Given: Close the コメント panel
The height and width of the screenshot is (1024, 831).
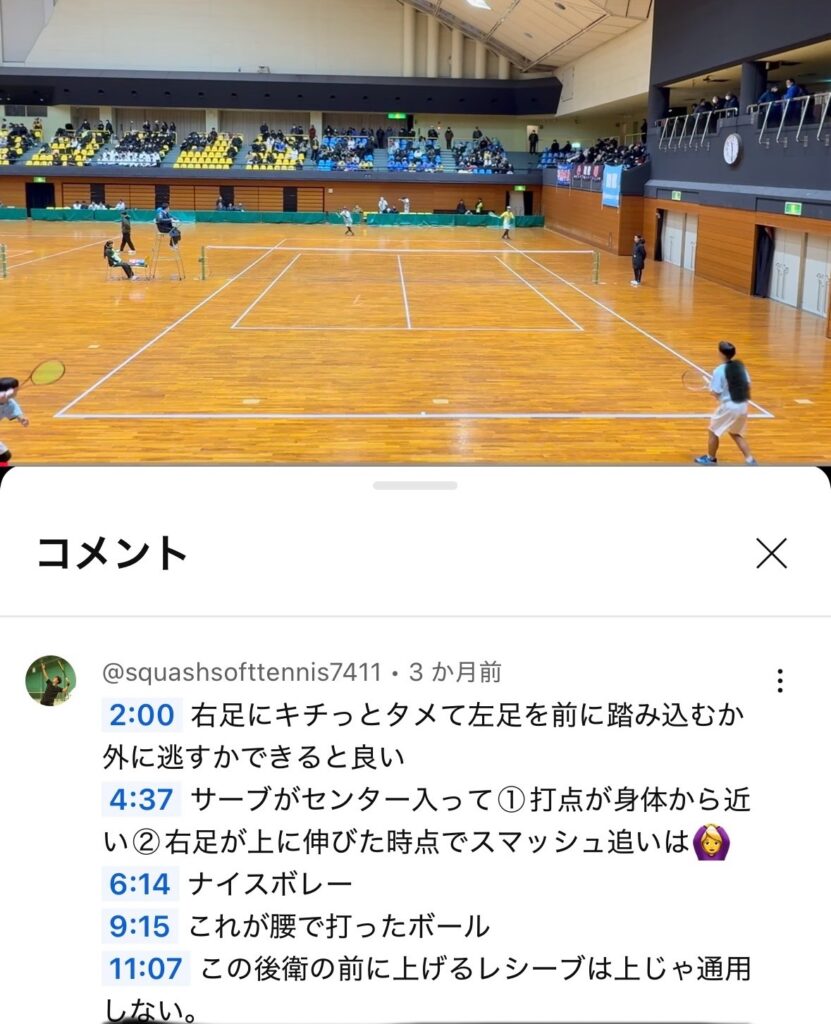Looking at the screenshot, I should (771, 553).
